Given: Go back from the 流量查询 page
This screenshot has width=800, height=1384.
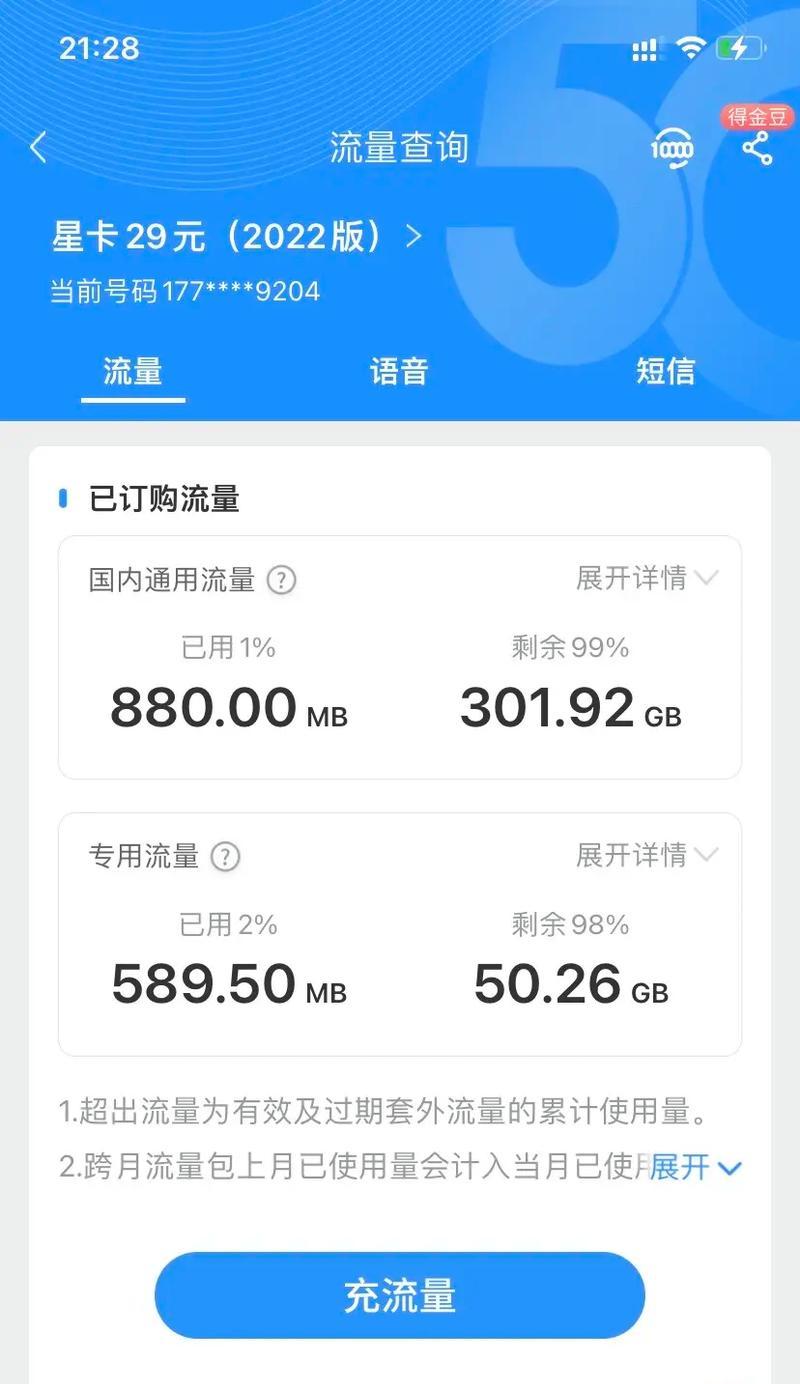Looking at the screenshot, I should pyautogui.click(x=38, y=148).
